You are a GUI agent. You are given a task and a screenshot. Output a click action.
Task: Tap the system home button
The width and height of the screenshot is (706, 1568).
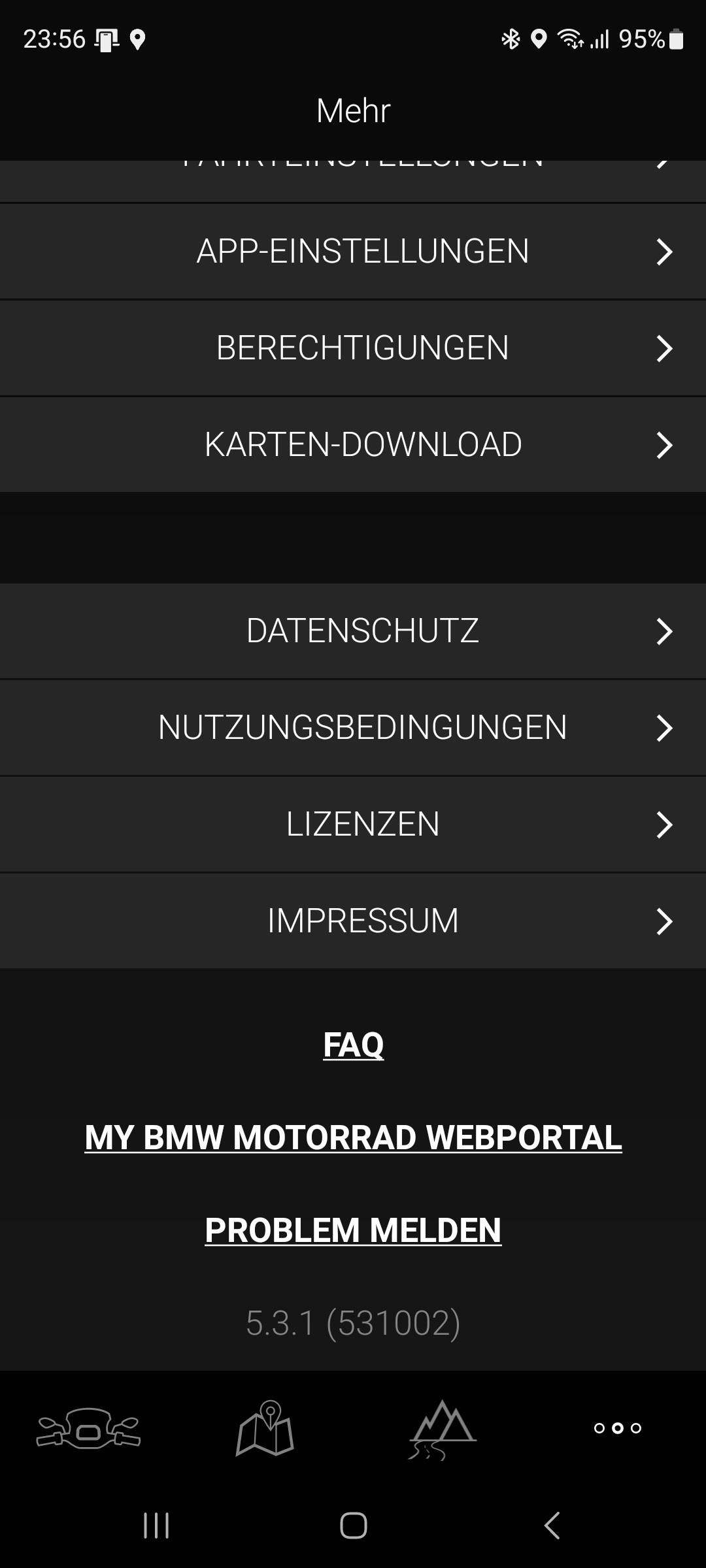click(x=354, y=1526)
